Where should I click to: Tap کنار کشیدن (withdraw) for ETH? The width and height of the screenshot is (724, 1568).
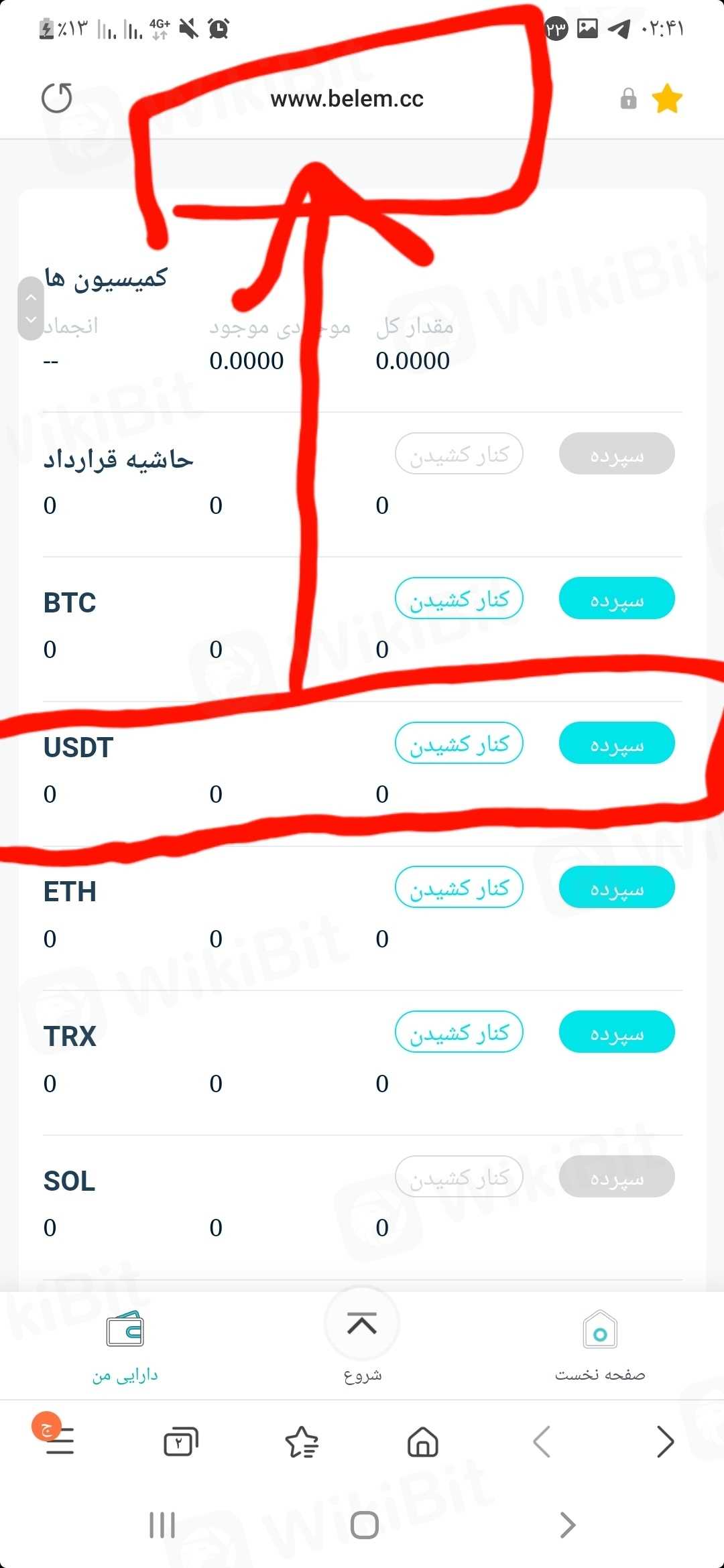(459, 887)
